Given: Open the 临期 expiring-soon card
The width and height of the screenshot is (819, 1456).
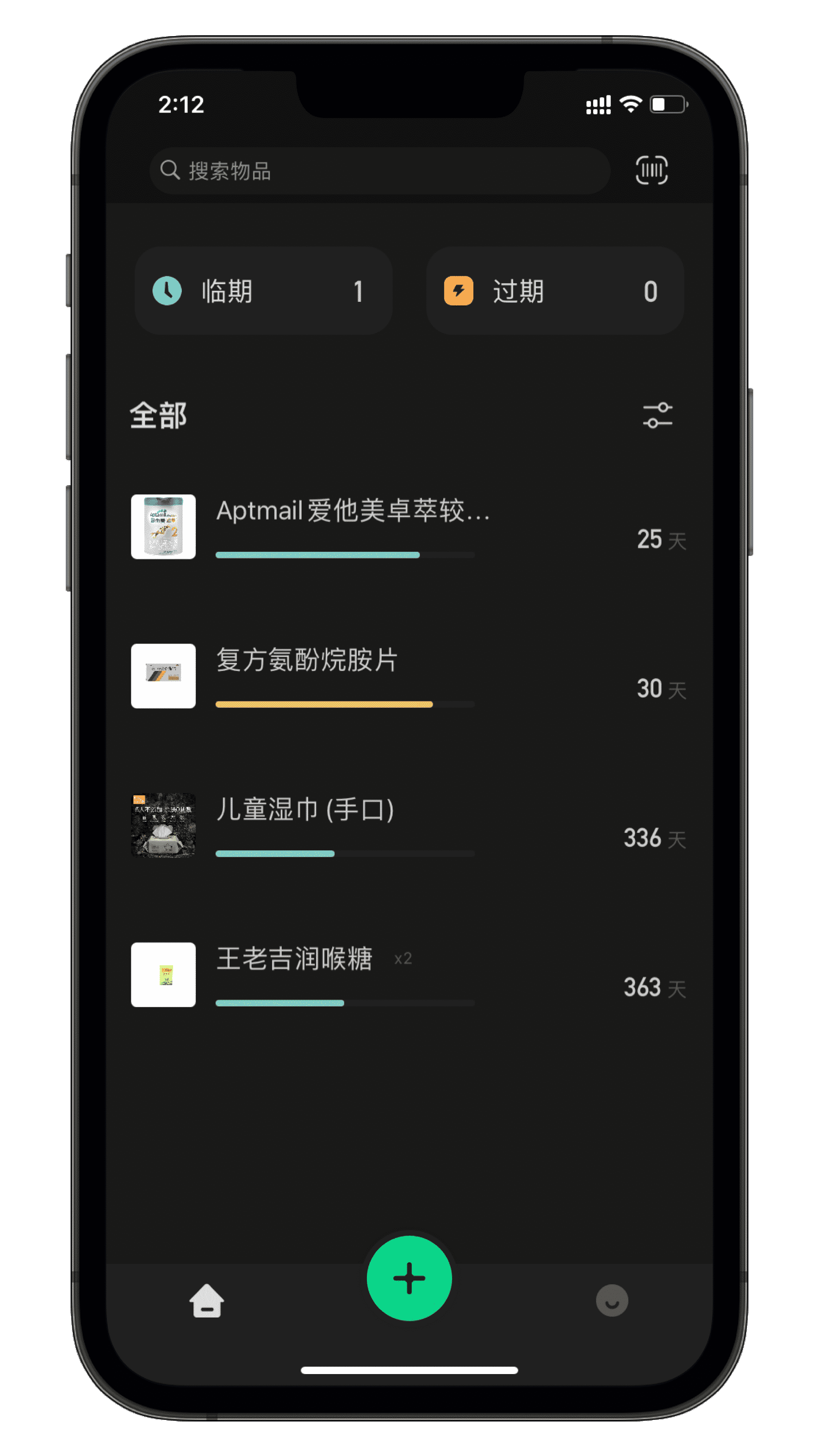Looking at the screenshot, I should (263, 291).
